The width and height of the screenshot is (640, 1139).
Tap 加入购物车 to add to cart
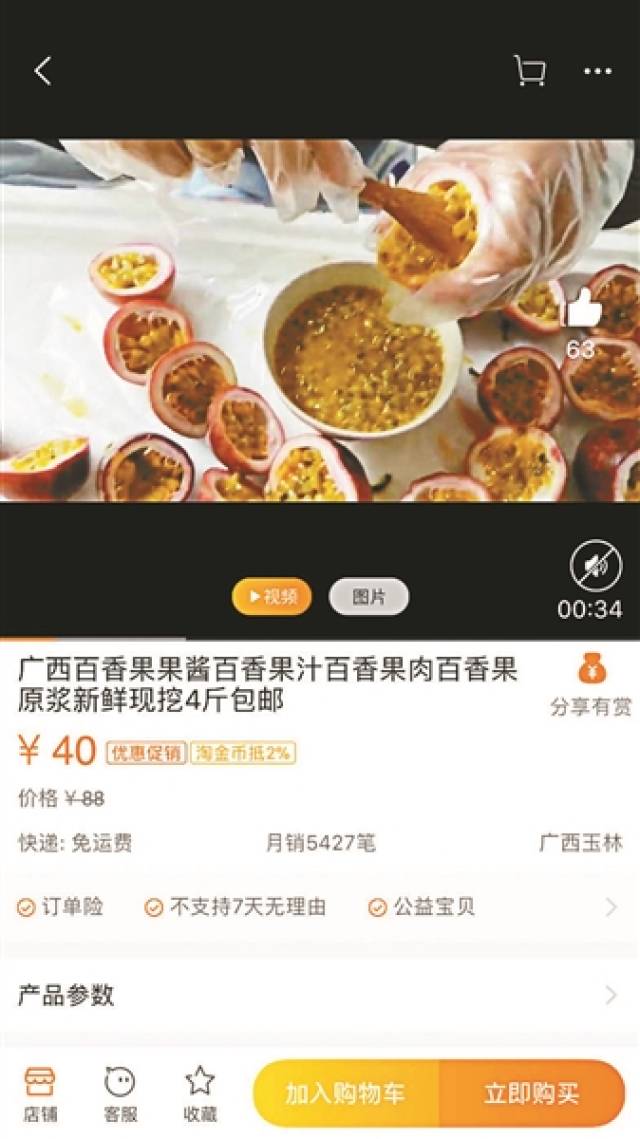346,1094
